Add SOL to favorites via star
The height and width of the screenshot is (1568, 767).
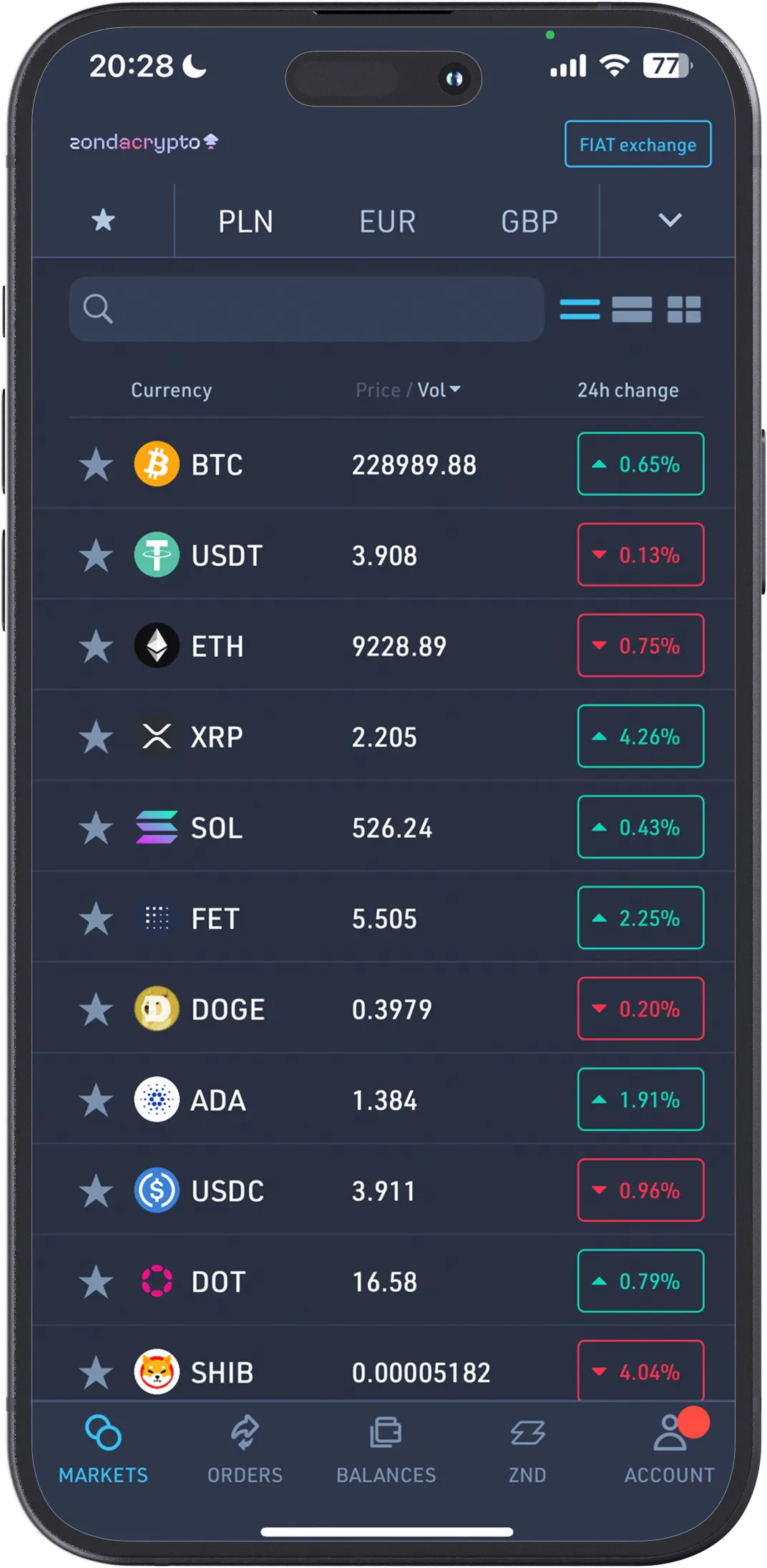pyautogui.click(x=96, y=828)
